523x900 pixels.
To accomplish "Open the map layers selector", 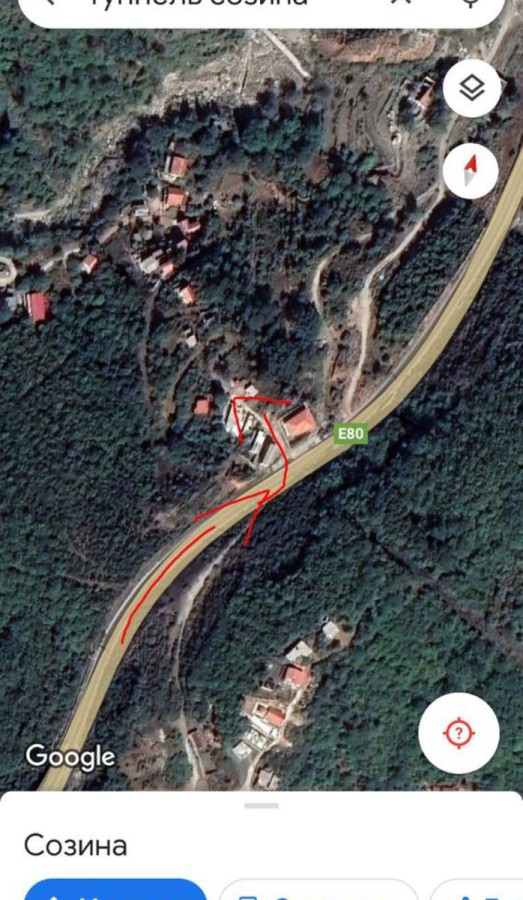I will (x=471, y=88).
